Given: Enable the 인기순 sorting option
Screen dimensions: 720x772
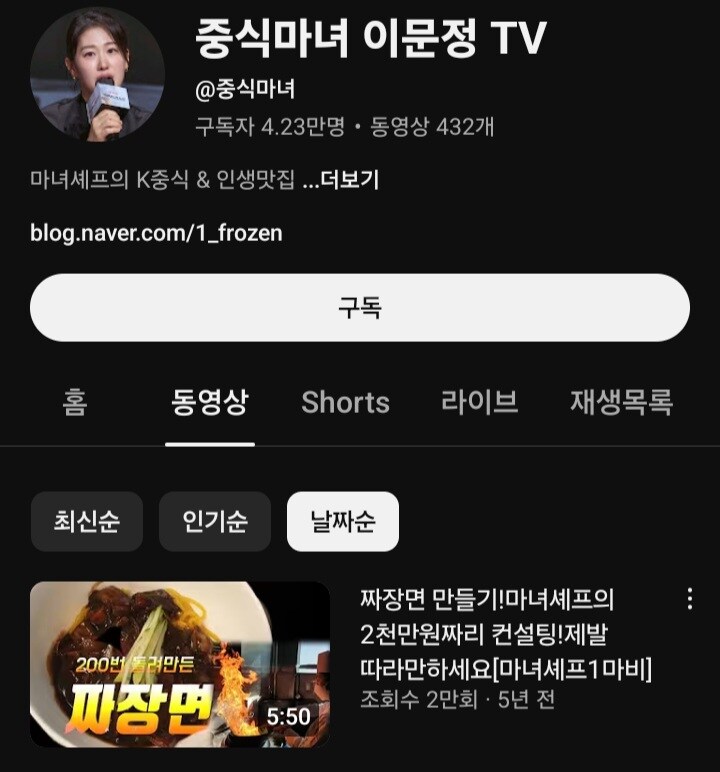Looking at the screenshot, I should 212,522.
